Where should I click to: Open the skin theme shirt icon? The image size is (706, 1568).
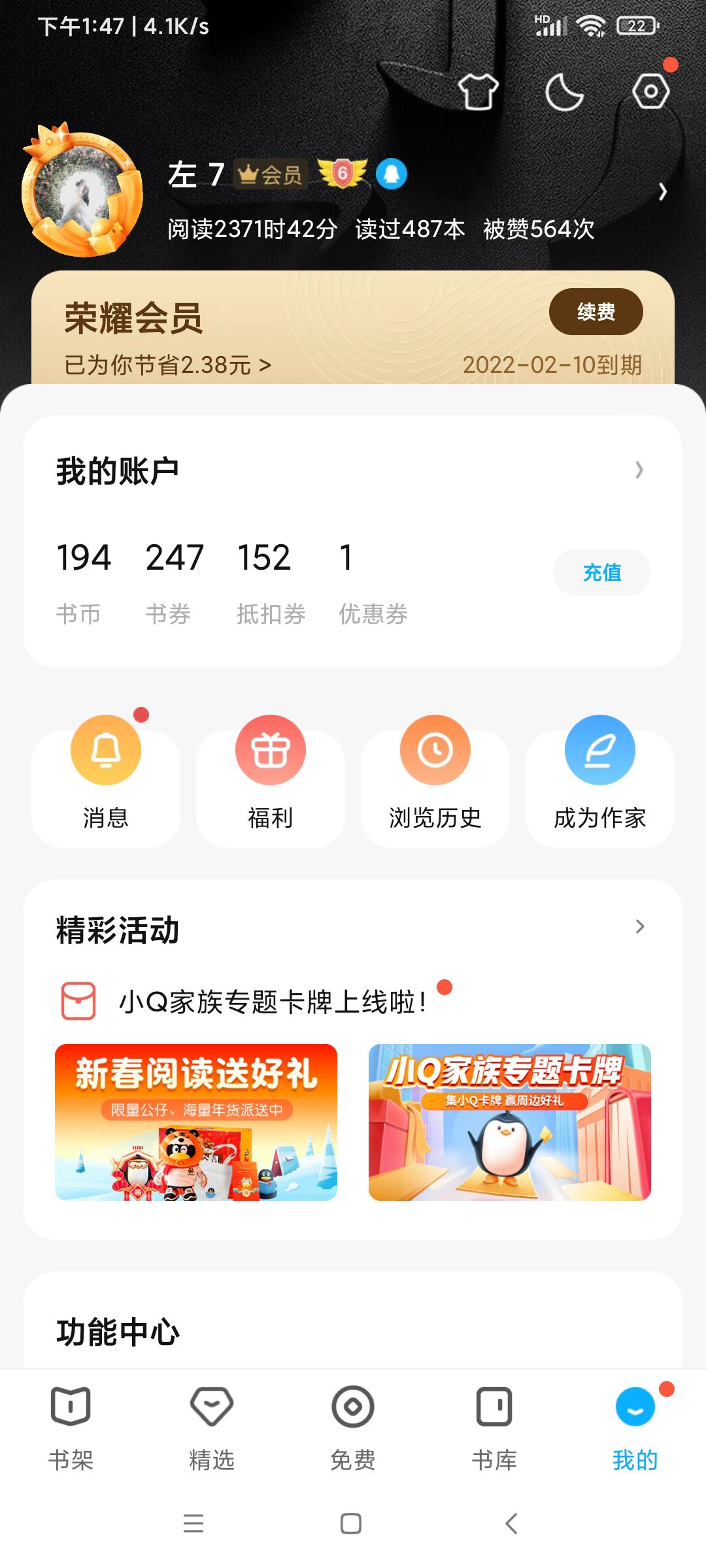click(x=478, y=91)
